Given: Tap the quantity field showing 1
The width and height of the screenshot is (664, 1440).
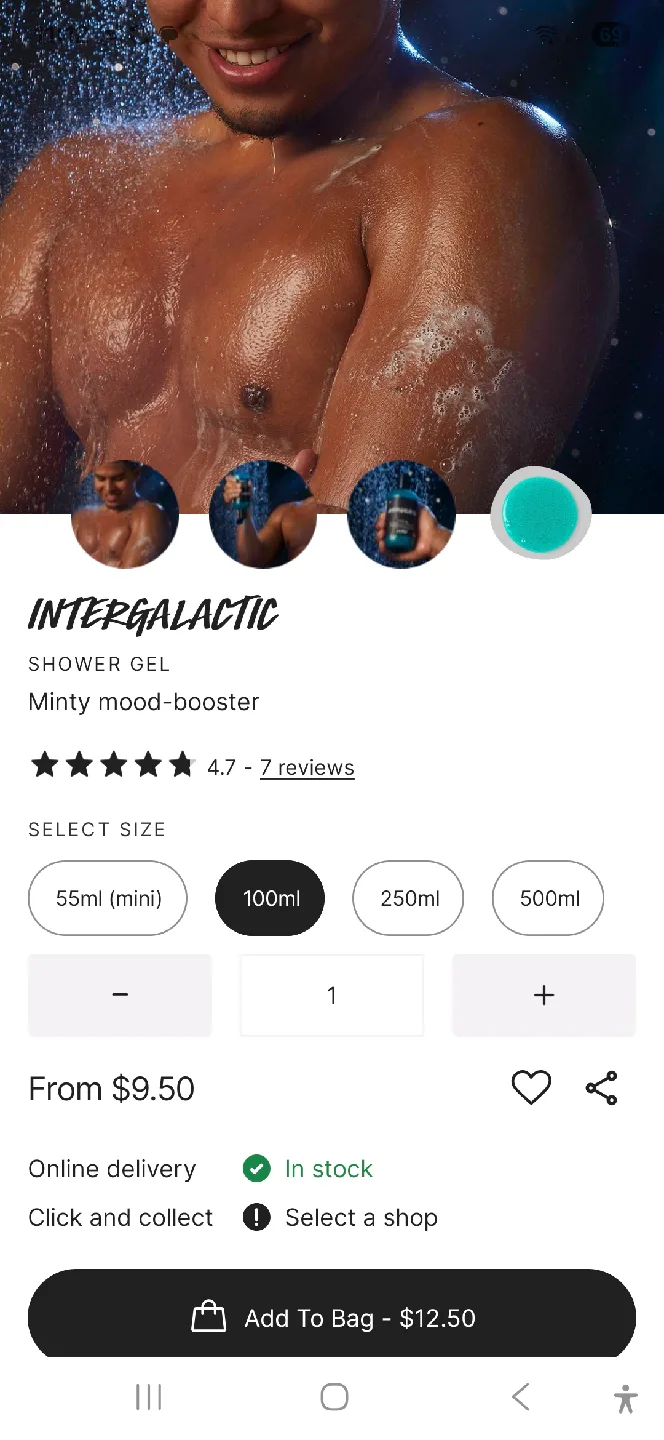Looking at the screenshot, I should 332,995.
